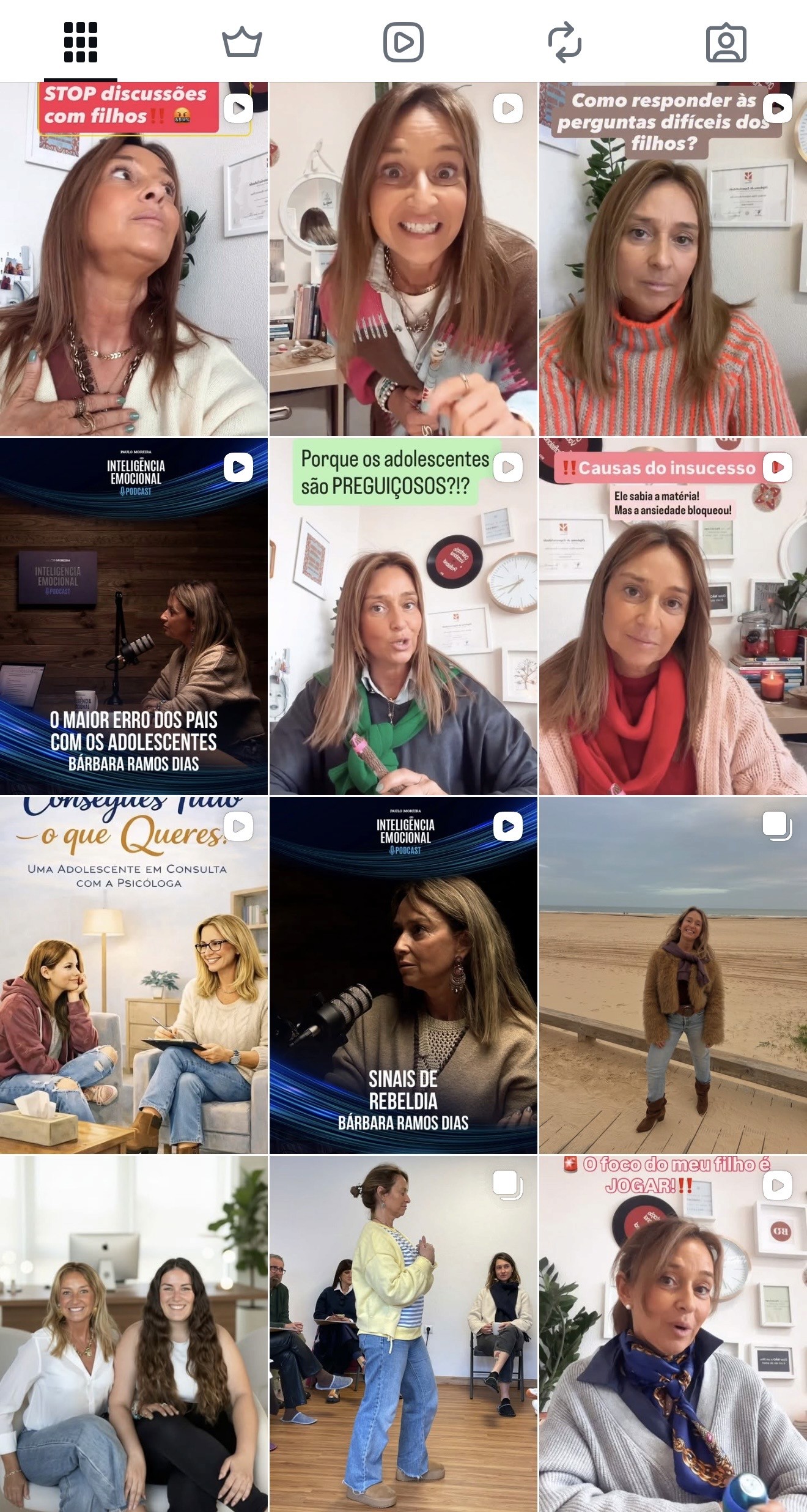Open the crown subscriber-content tab
Image resolution: width=807 pixels, height=1512 pixels.
pos(241,42)
